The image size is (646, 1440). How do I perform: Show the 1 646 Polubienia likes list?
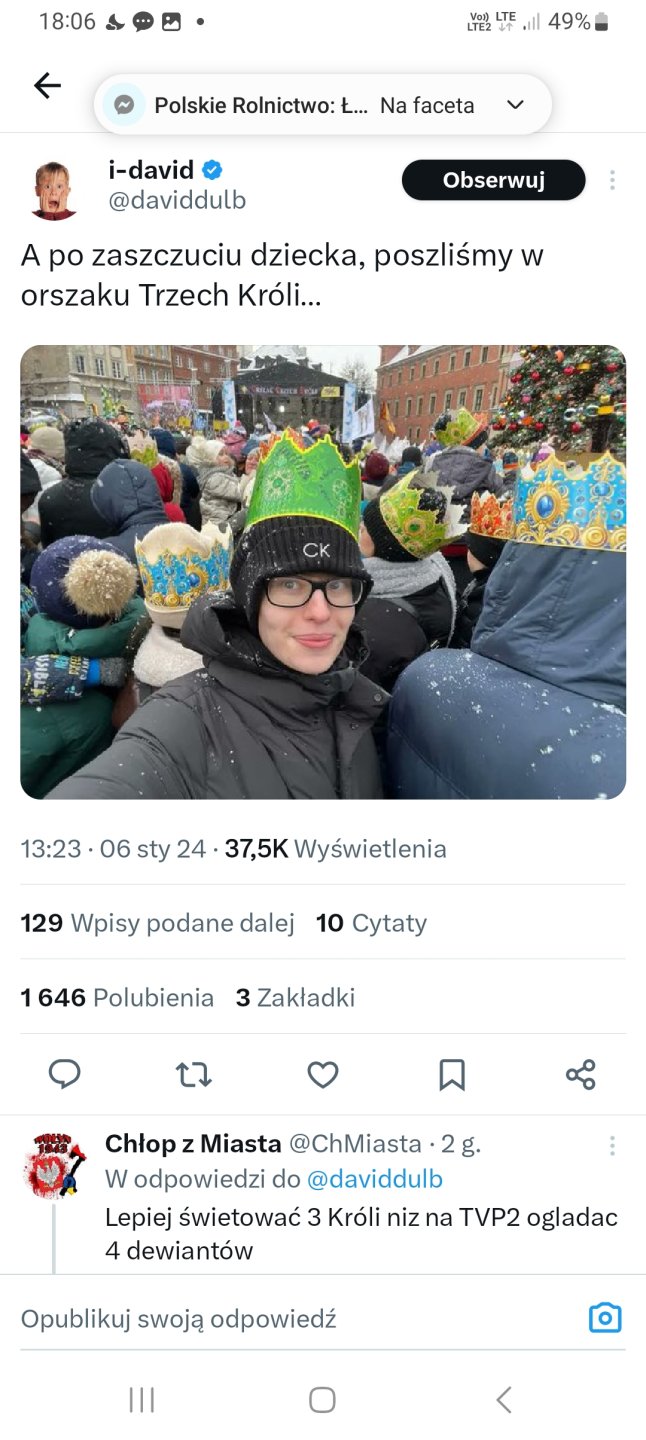tap(117, 997)
